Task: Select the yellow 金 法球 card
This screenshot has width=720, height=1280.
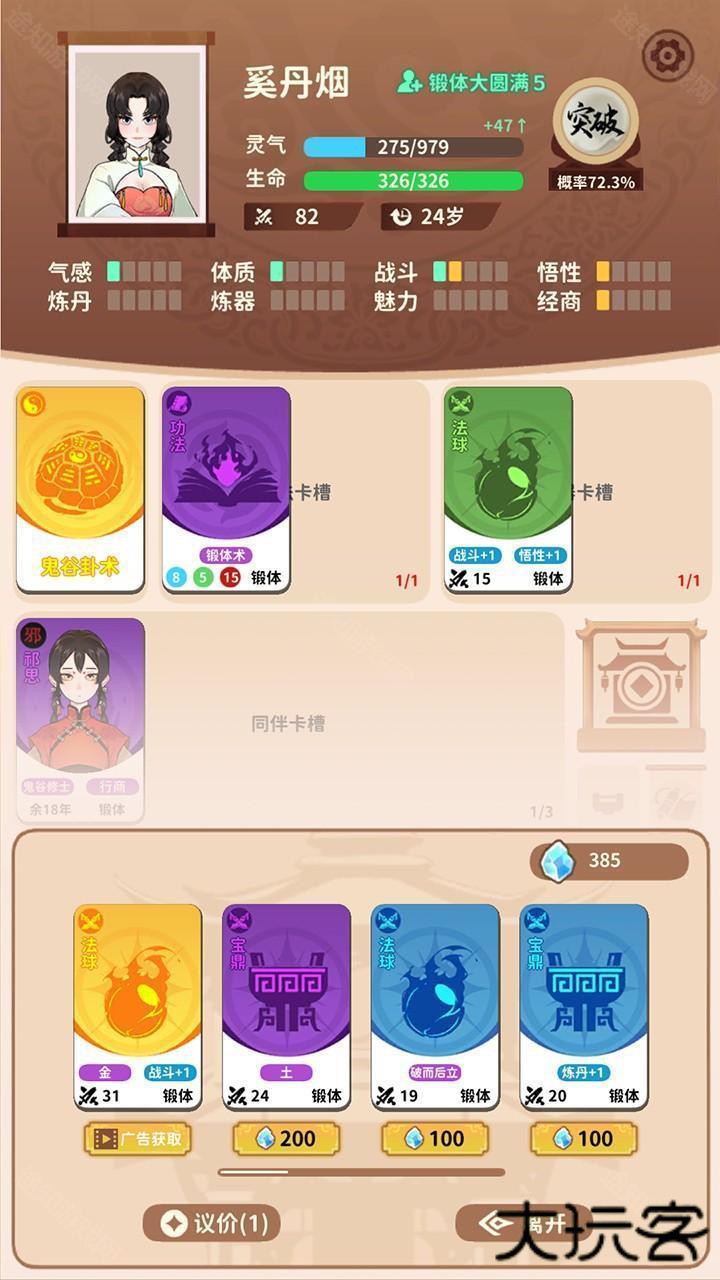Action: (138, 1005)
